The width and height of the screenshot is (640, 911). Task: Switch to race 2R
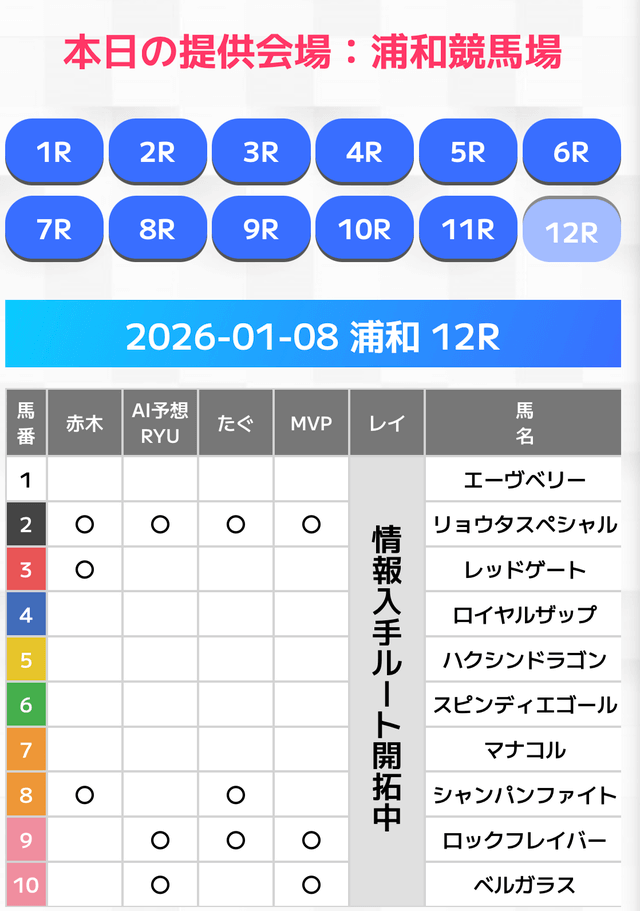point(157,152)
